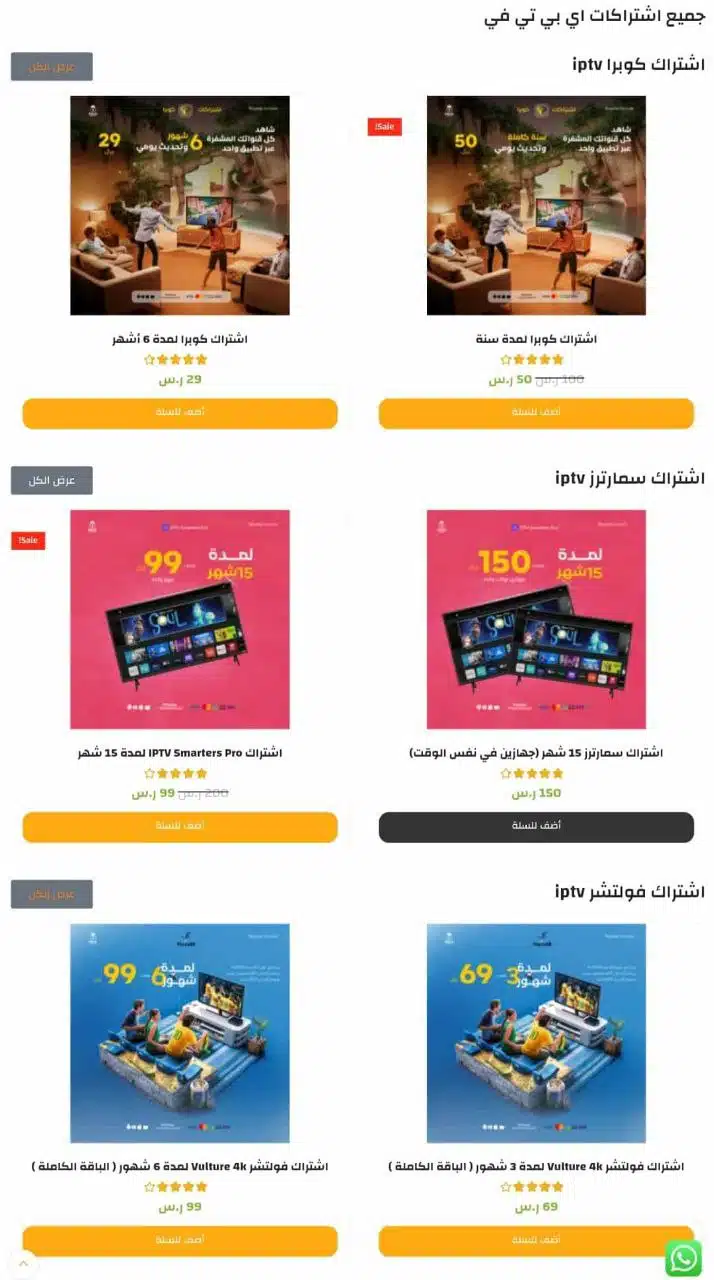Add IPTV Smarters Pro 15 شهر to cart

pyautogui.click(x=180, y=826)
